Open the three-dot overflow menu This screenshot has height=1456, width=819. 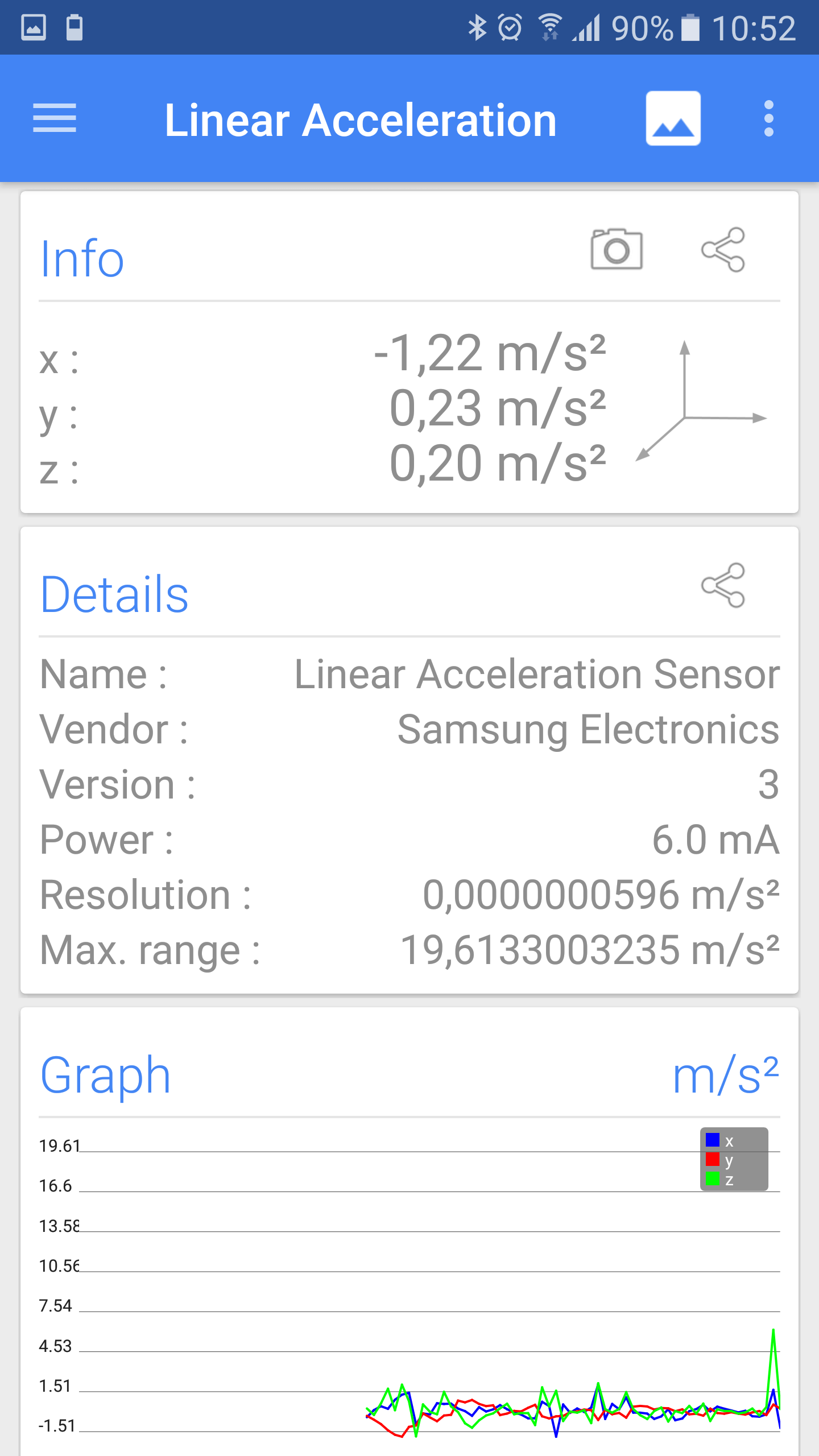pos(769,118)
